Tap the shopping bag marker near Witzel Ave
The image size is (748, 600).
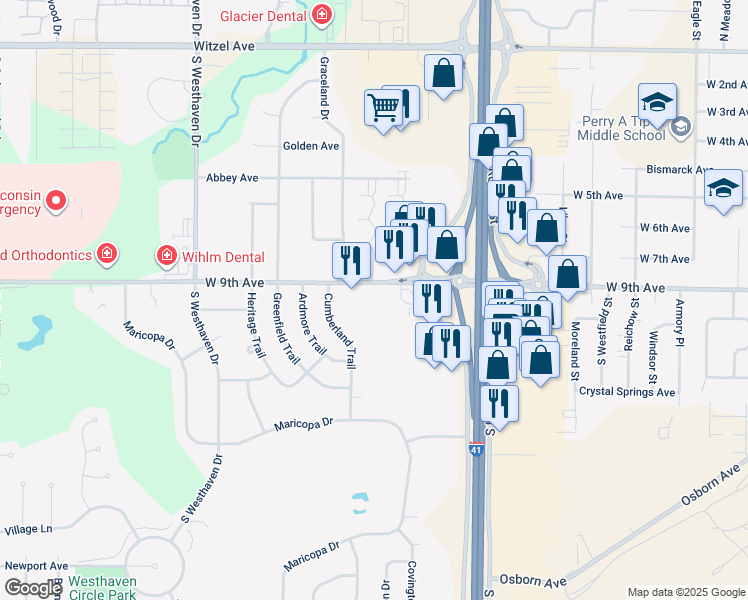[443, 74]
